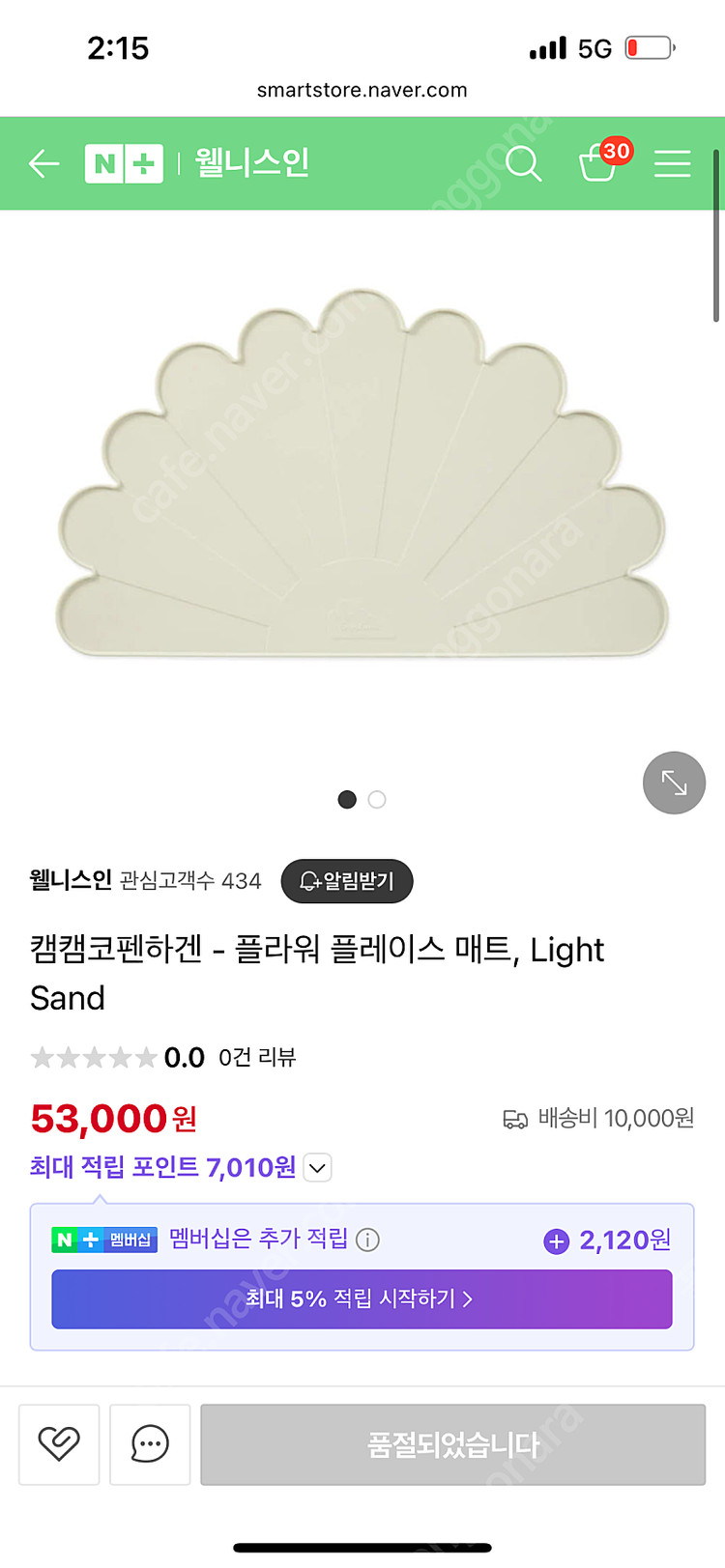Tap the Naver N+ logo
Viewport: 725px width, 1568px height.
[124, 164]
